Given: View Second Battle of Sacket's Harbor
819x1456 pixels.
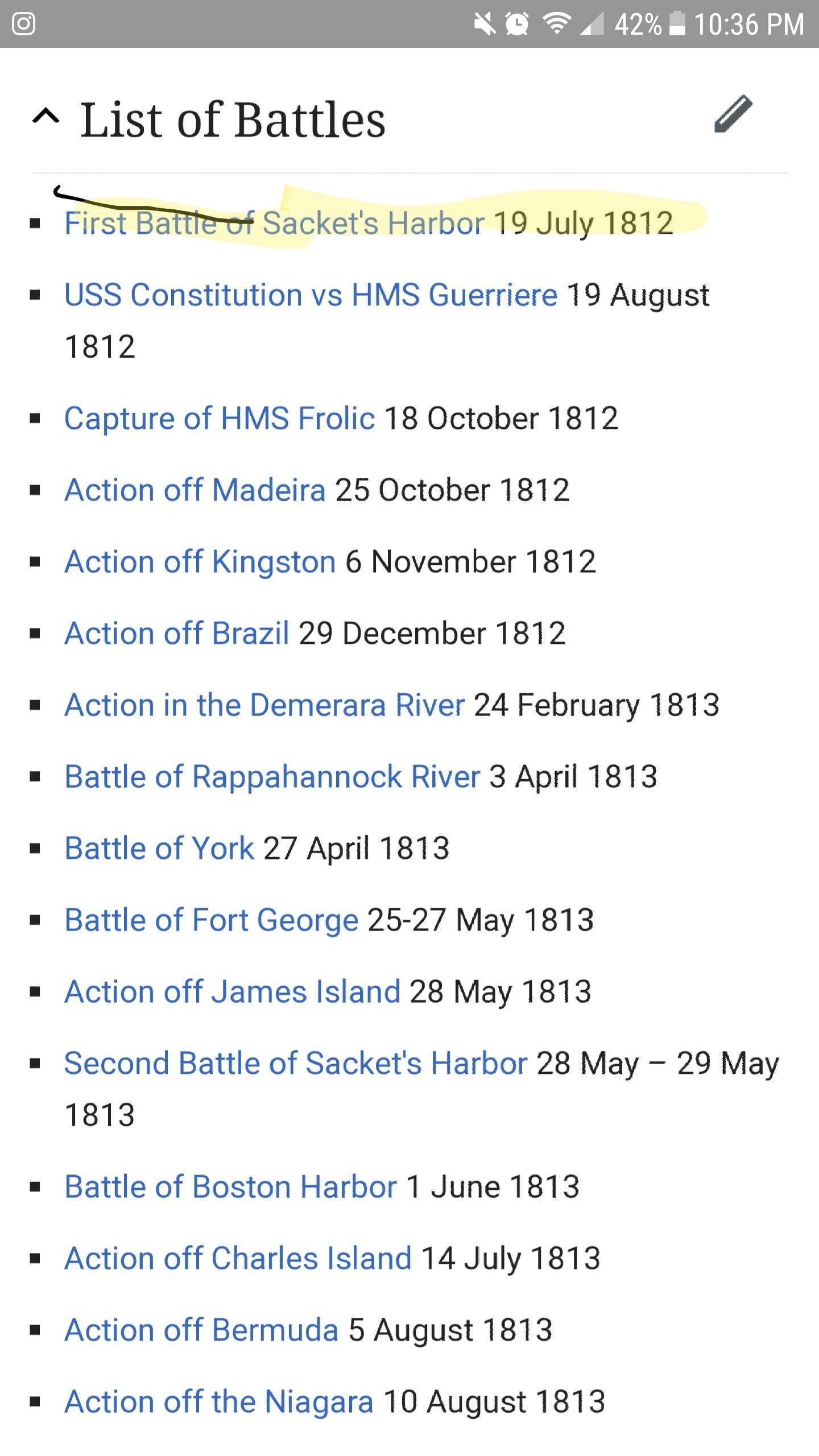Looking at the screenshot, I should [x=296, y=1064].
